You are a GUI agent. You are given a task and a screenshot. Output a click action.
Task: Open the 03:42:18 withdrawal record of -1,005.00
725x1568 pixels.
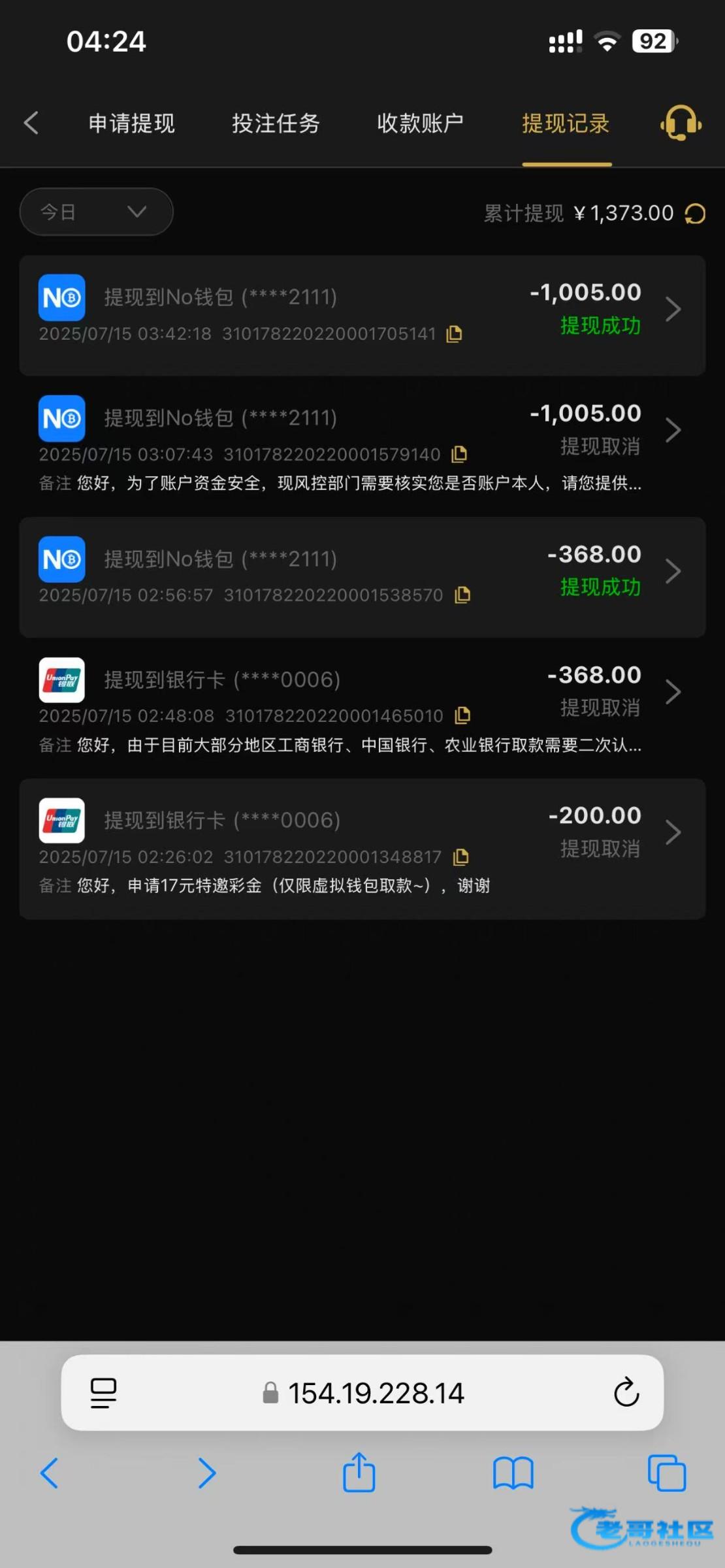(x=362, y=316)
